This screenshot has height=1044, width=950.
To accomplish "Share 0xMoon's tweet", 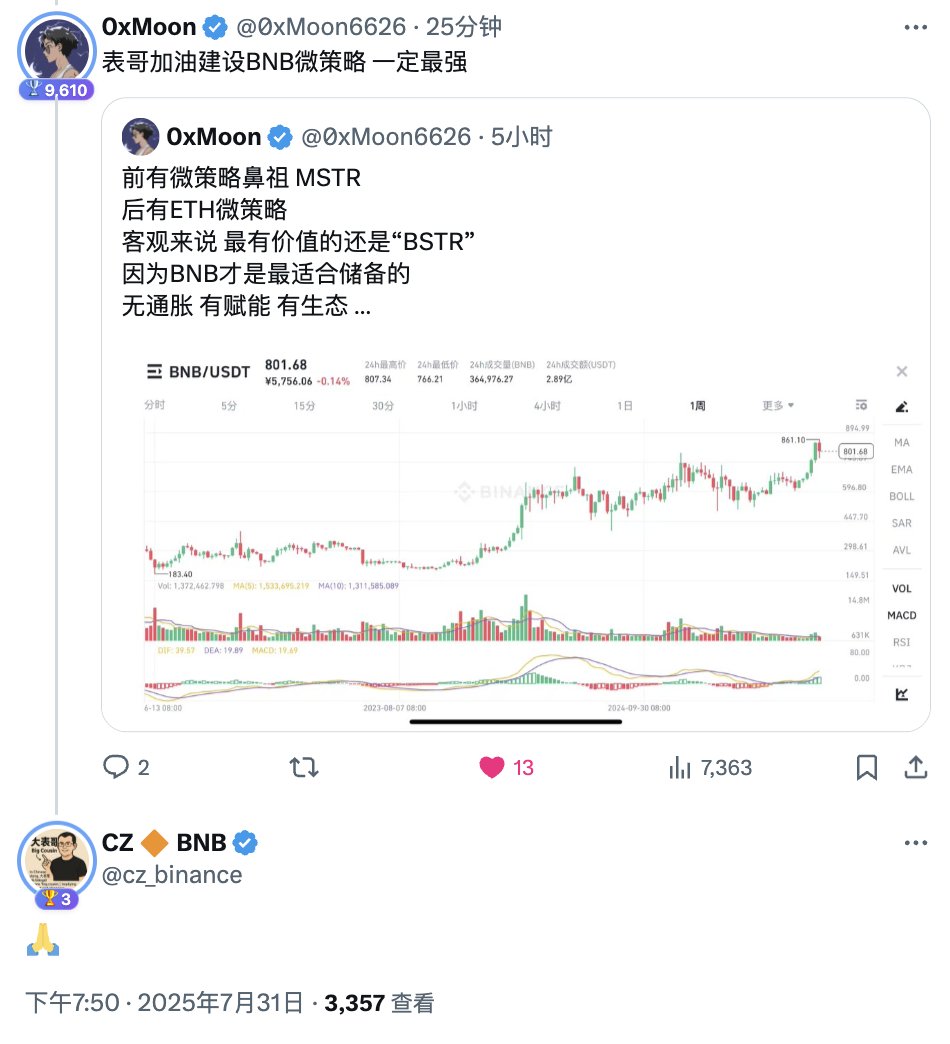I will [915, 767].
